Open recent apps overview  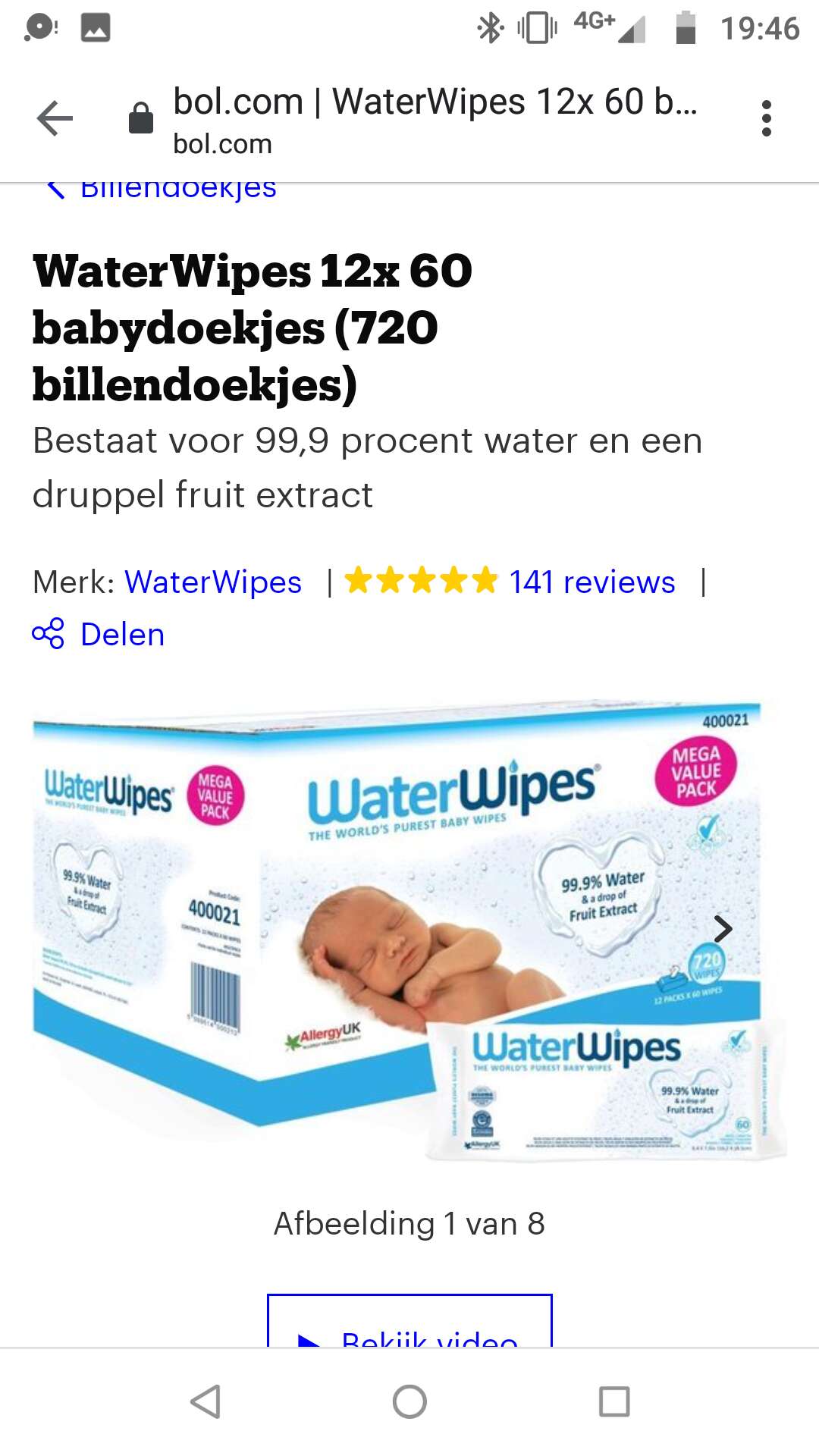(x=614, y=1401)
